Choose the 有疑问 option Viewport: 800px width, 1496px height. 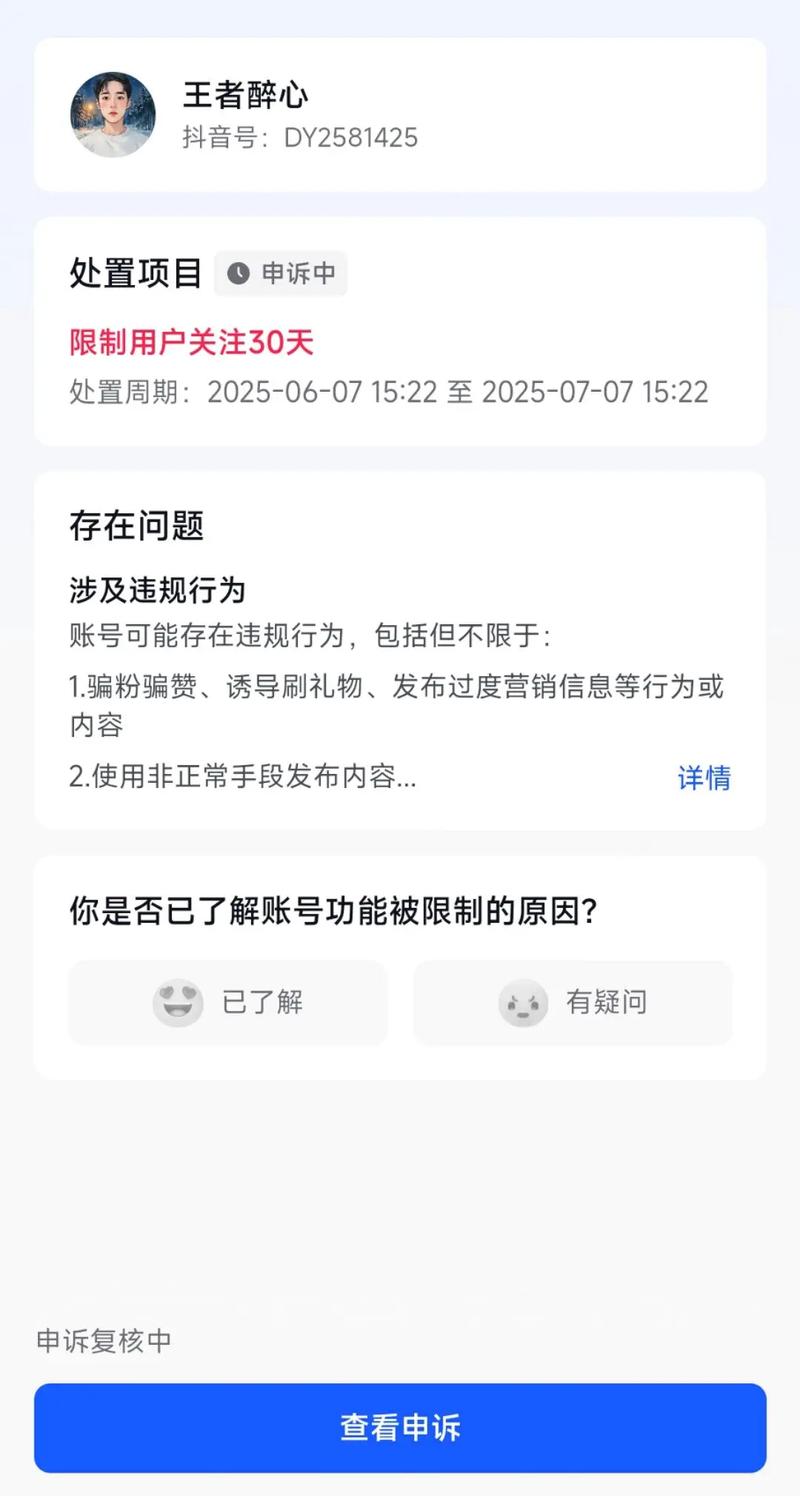572,1002
